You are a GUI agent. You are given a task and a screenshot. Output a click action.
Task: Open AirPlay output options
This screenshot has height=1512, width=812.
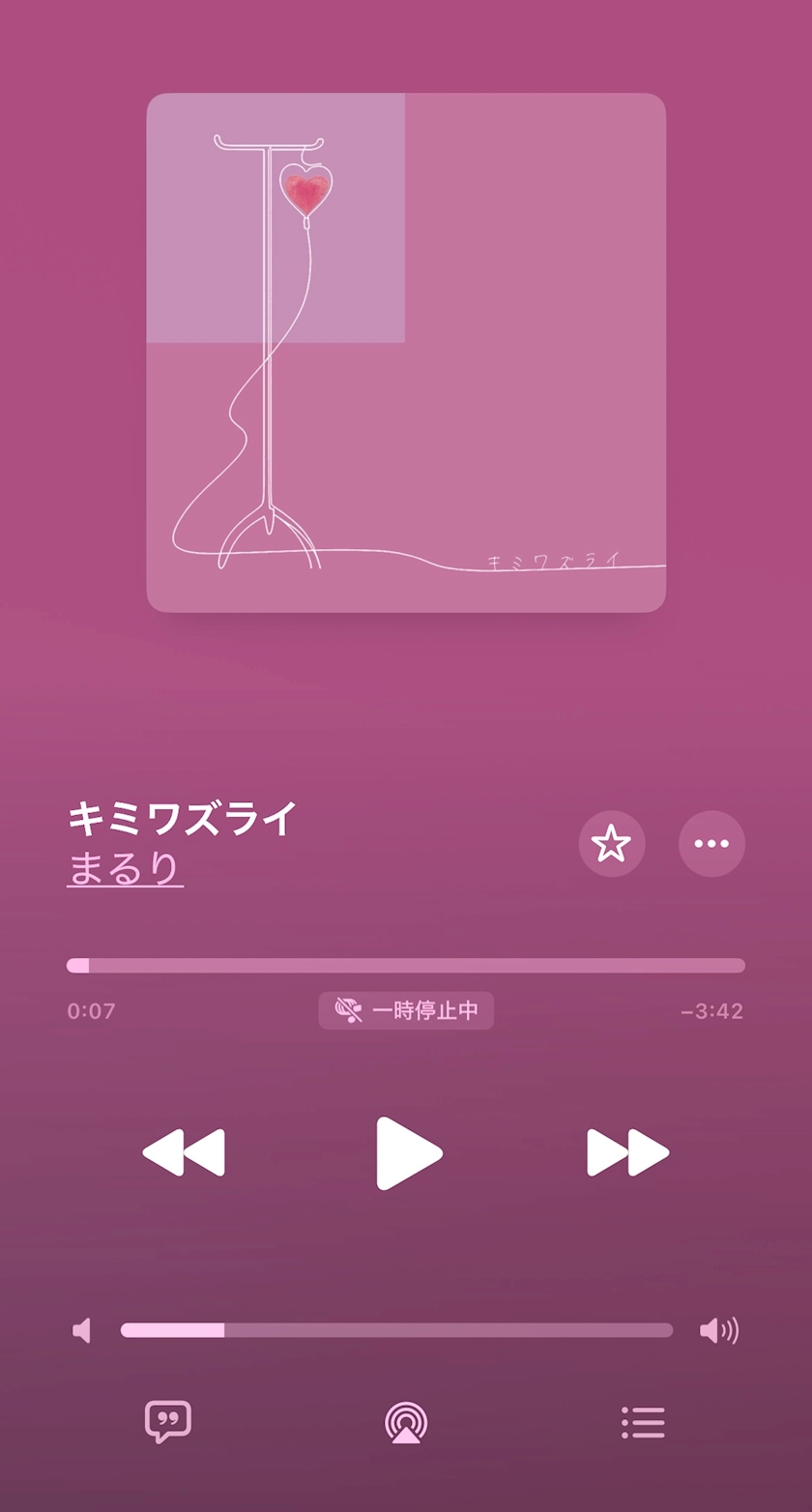(406, 1422)
